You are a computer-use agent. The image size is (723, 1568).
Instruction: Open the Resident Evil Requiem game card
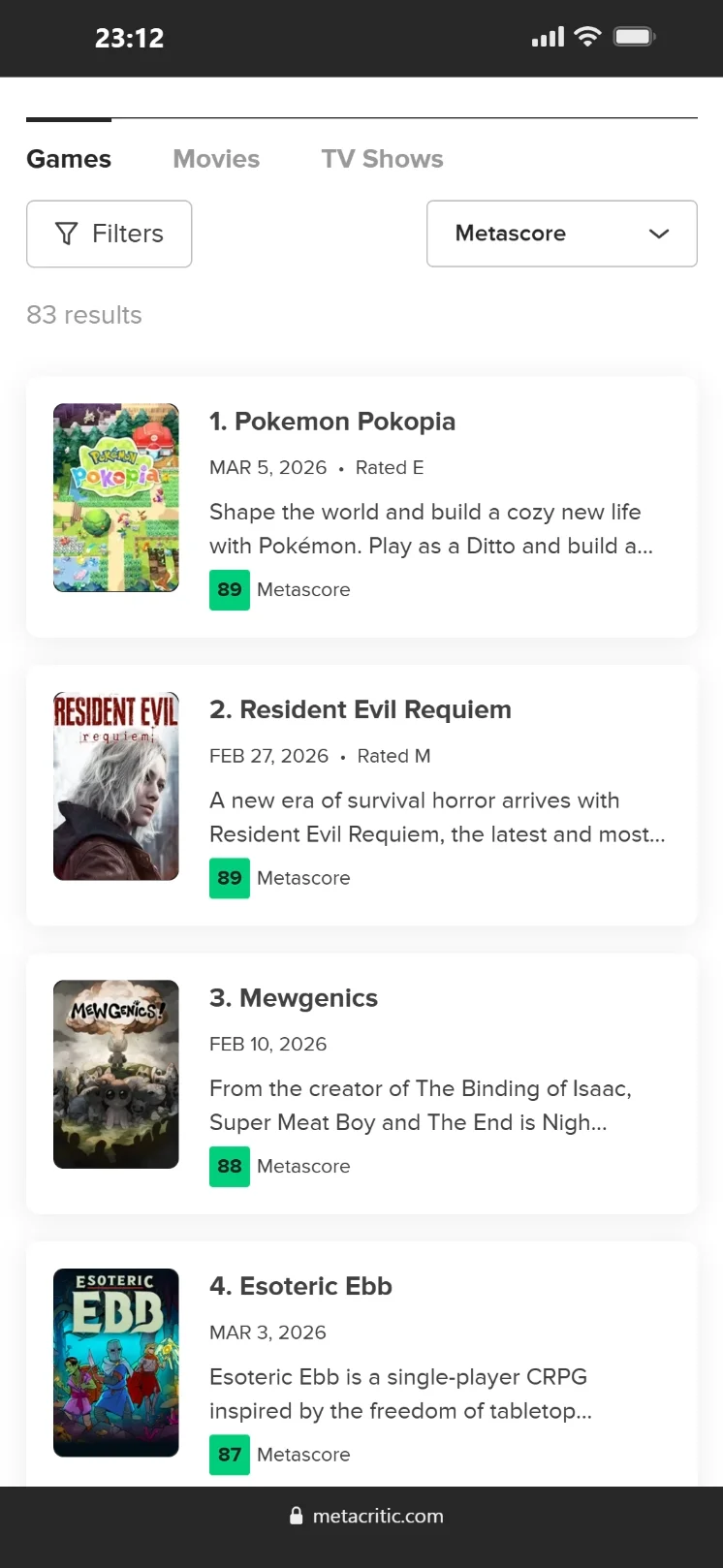(x=360, y=710)
